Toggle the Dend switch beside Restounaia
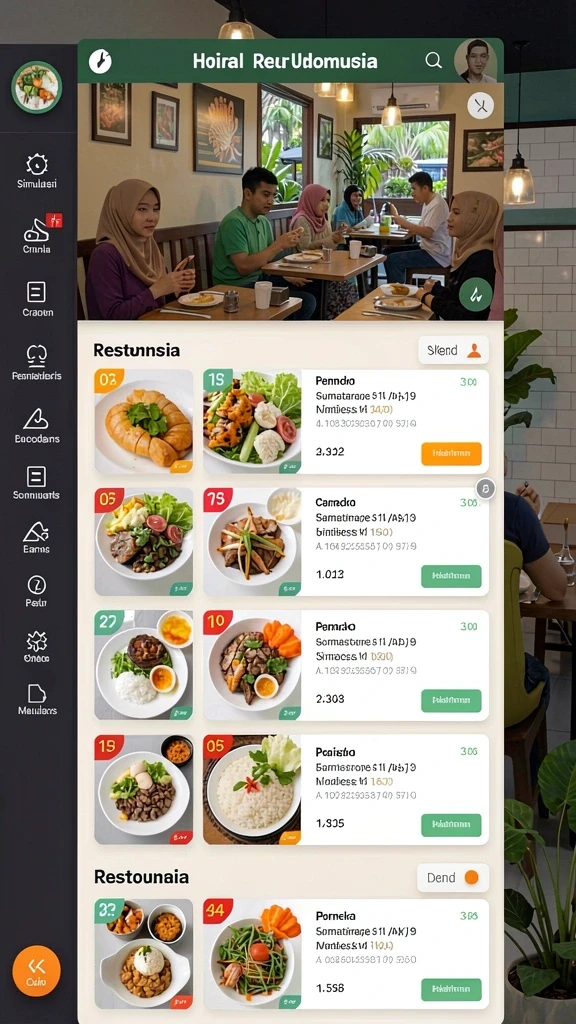This screenshot has width=576, height=1024. pyautogui.click(x=453, y=878)
